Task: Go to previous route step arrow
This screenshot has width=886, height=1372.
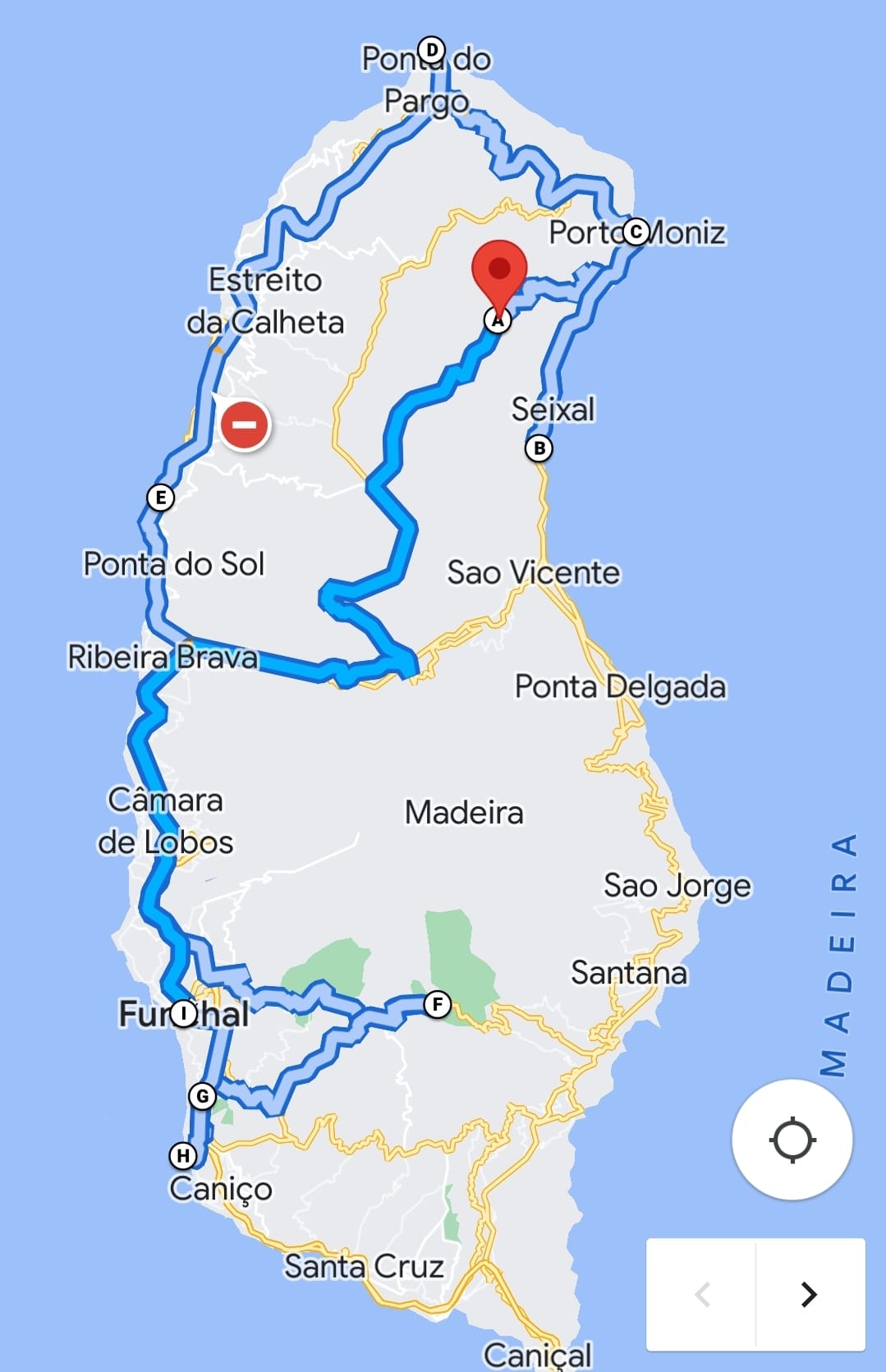Action: point(701,1294)
